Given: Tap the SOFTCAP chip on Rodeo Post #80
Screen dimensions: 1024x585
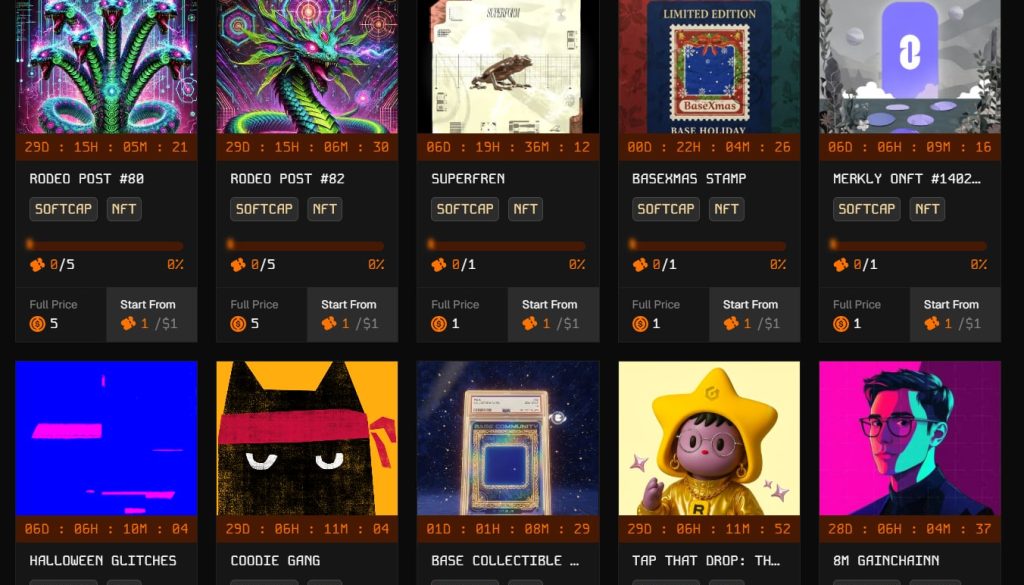Looking at the screenshot, I should pos(63,209).
